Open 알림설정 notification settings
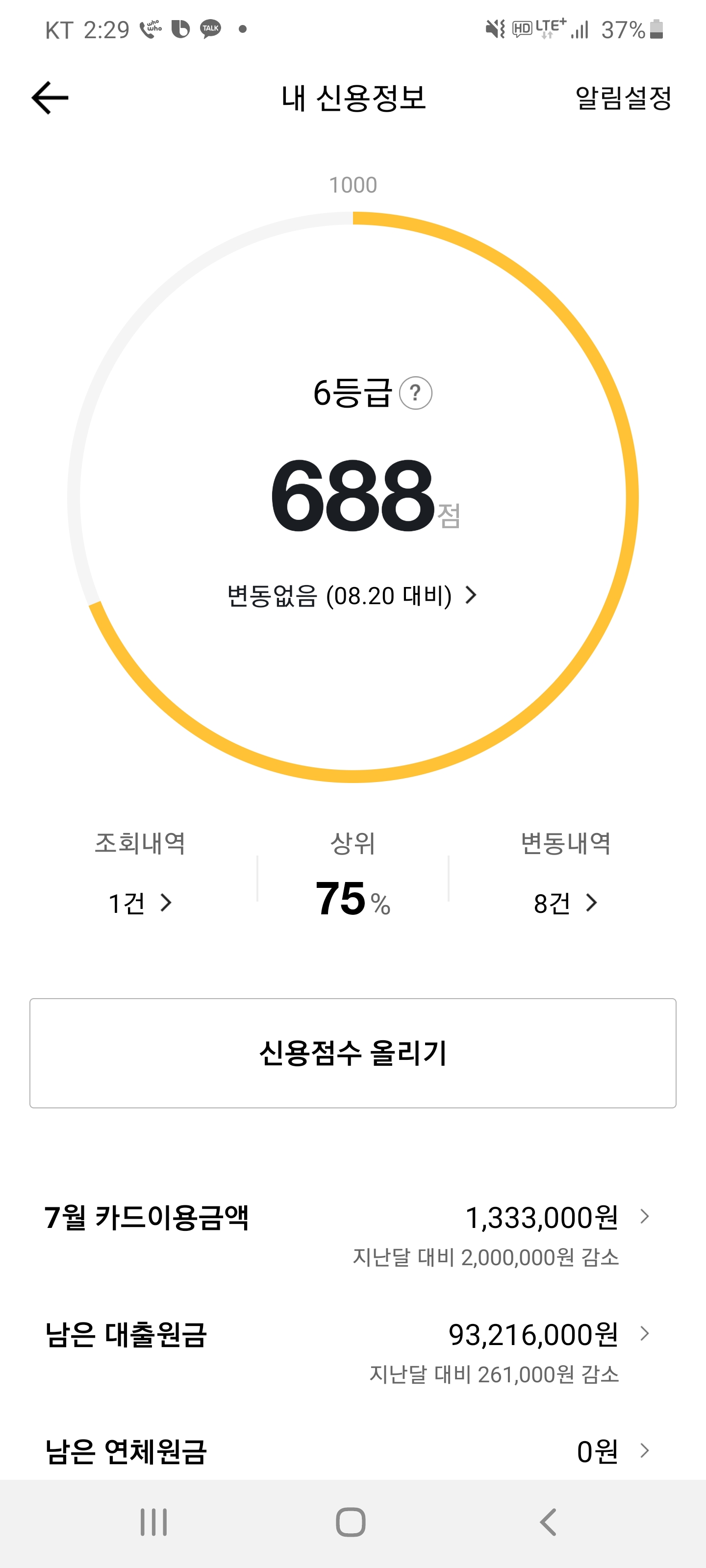706x1568 pixels. 623,98
